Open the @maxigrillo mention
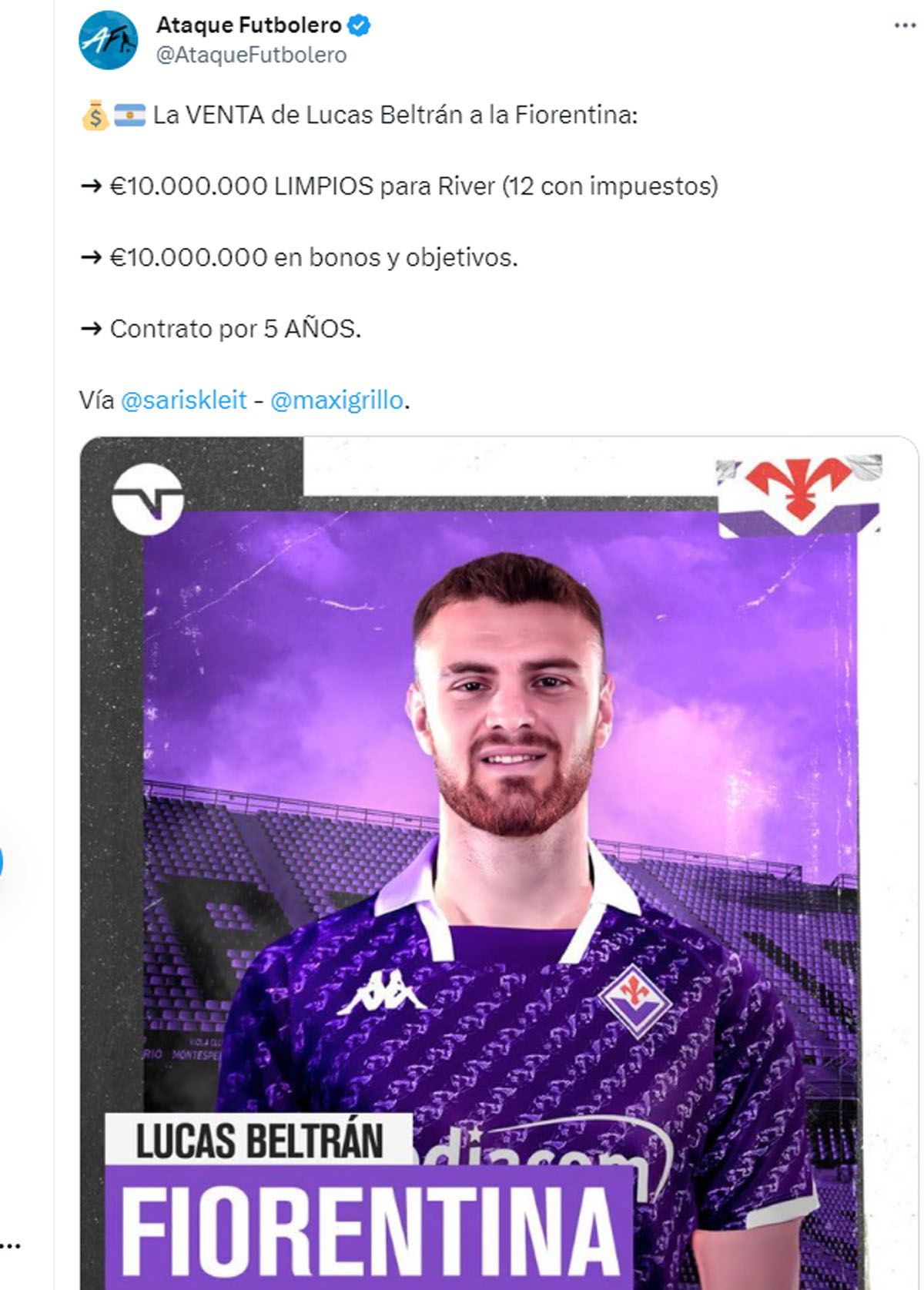The height and width of the screenshot is (1290, 924). point(336,400)
